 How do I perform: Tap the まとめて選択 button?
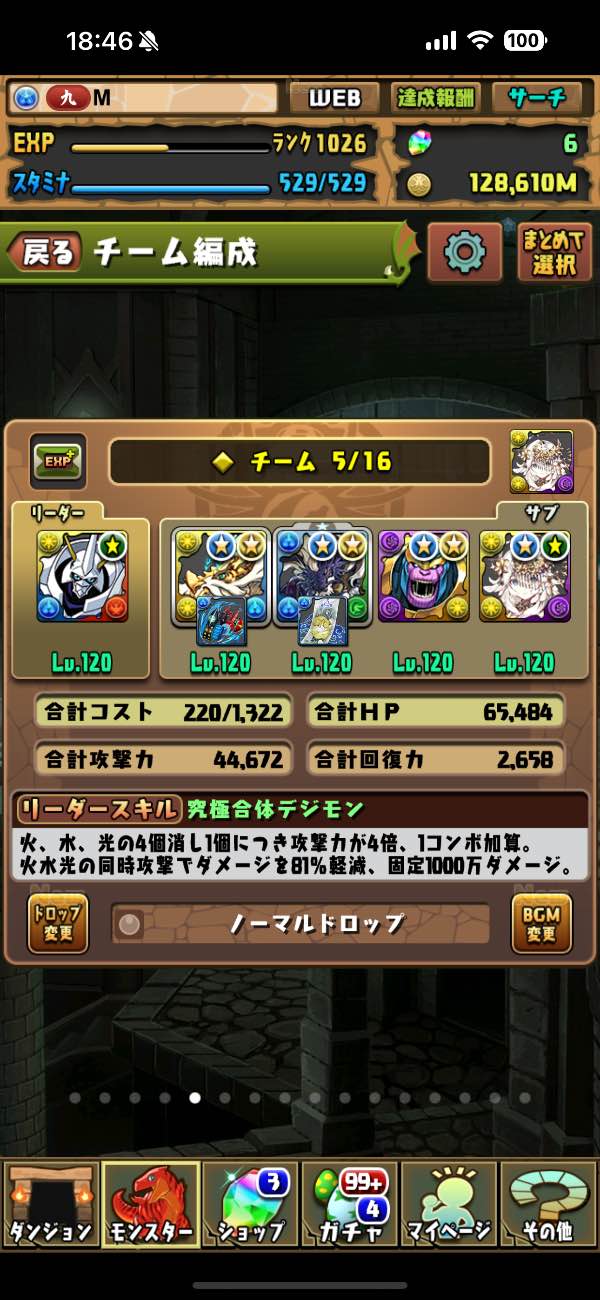[x=554, y=252]
